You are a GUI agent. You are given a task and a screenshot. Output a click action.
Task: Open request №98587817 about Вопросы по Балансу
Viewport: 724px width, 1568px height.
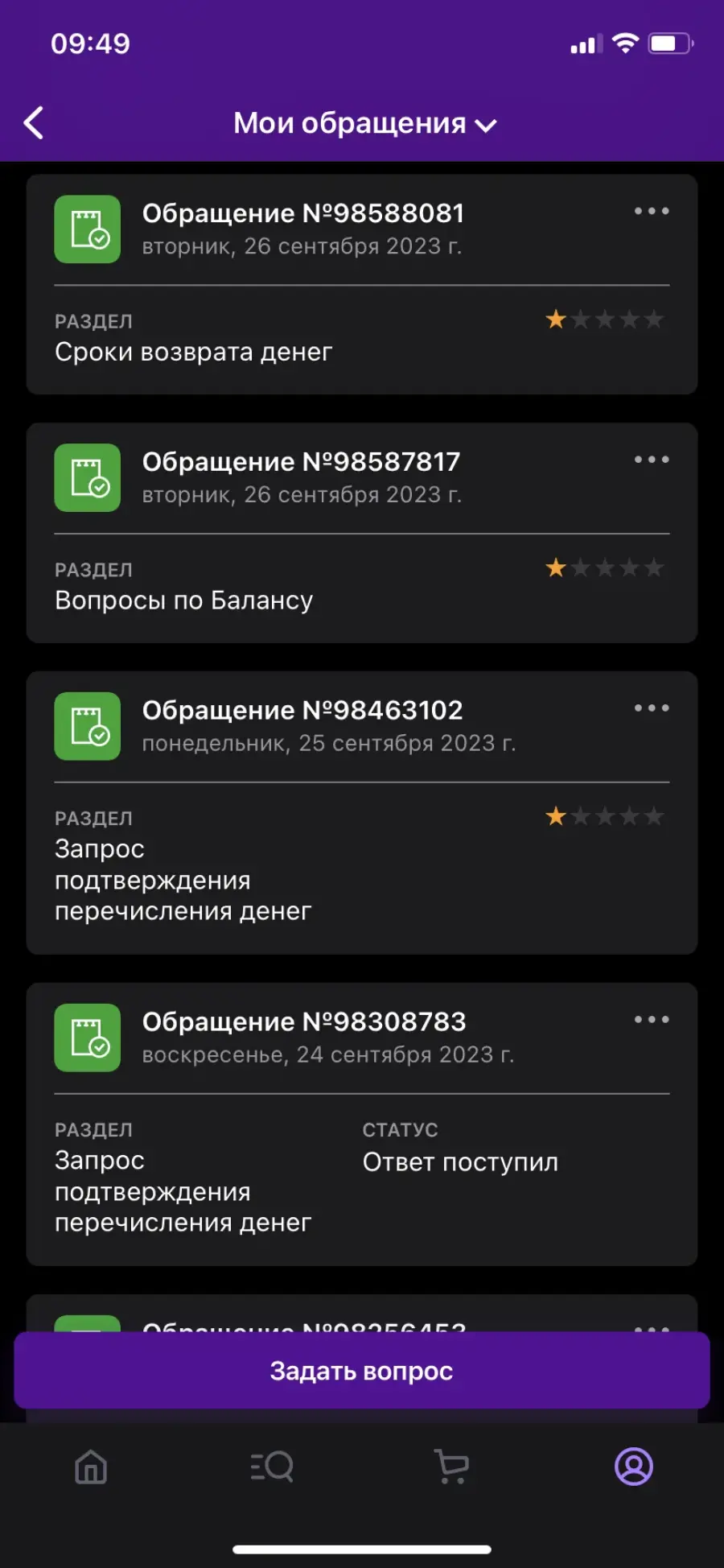362,533
